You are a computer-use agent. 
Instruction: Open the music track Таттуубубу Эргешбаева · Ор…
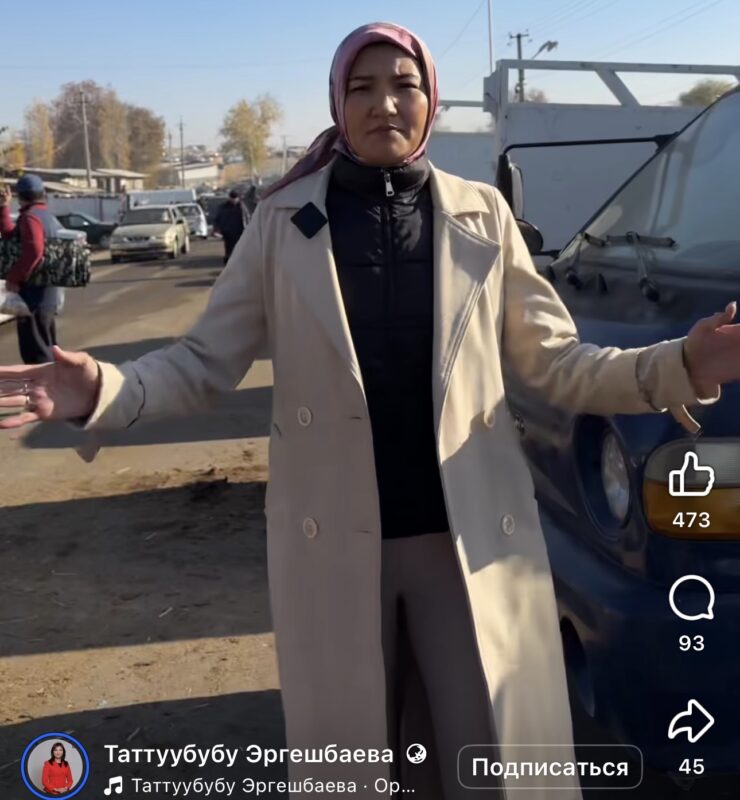pos(272,785)
